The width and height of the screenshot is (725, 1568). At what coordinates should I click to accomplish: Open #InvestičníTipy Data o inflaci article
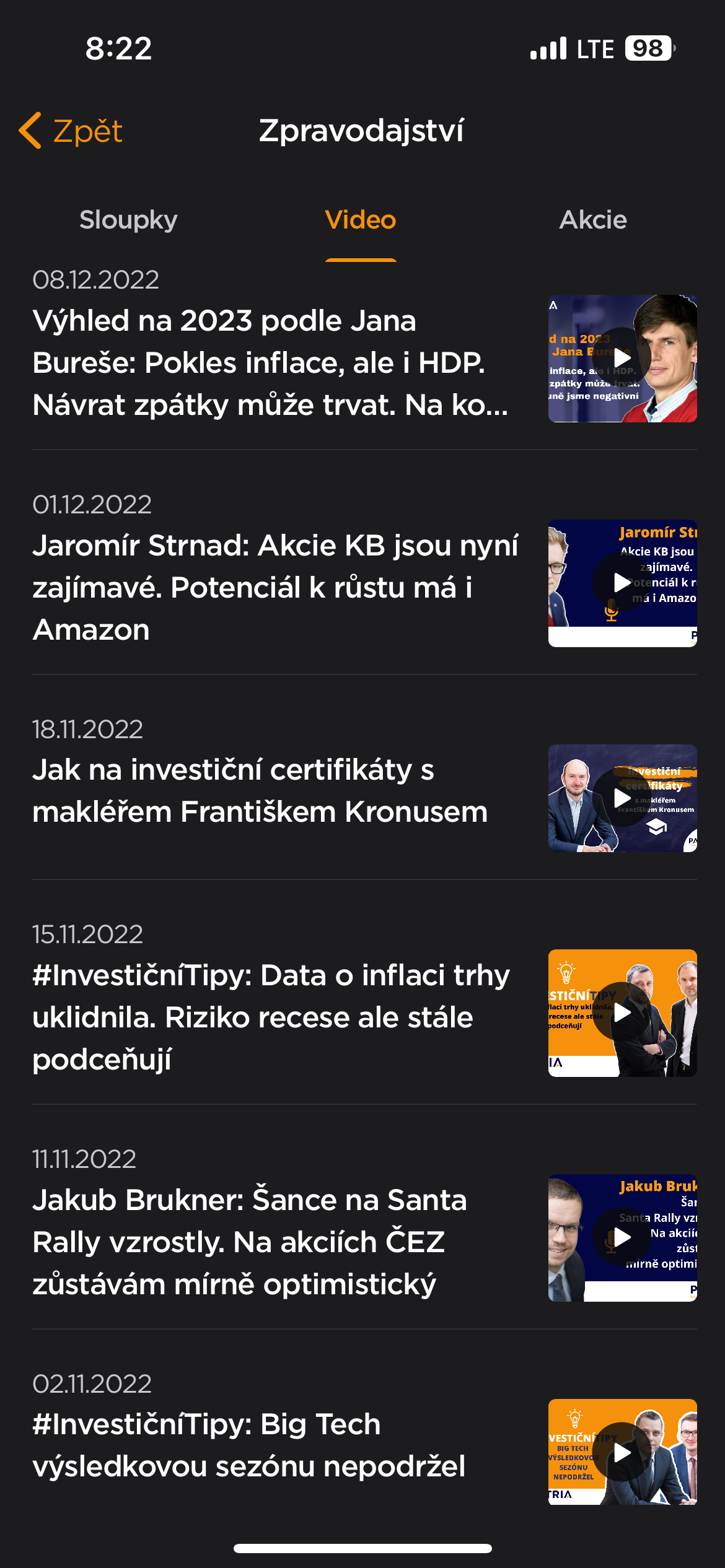tap(270, 1017)
